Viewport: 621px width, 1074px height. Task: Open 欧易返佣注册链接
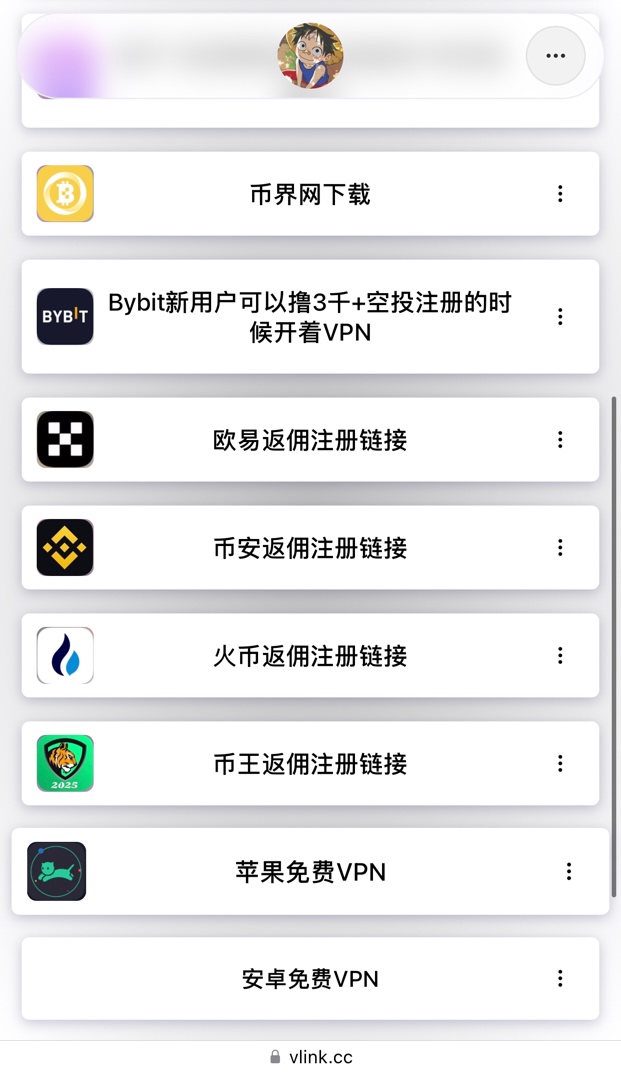310,440
